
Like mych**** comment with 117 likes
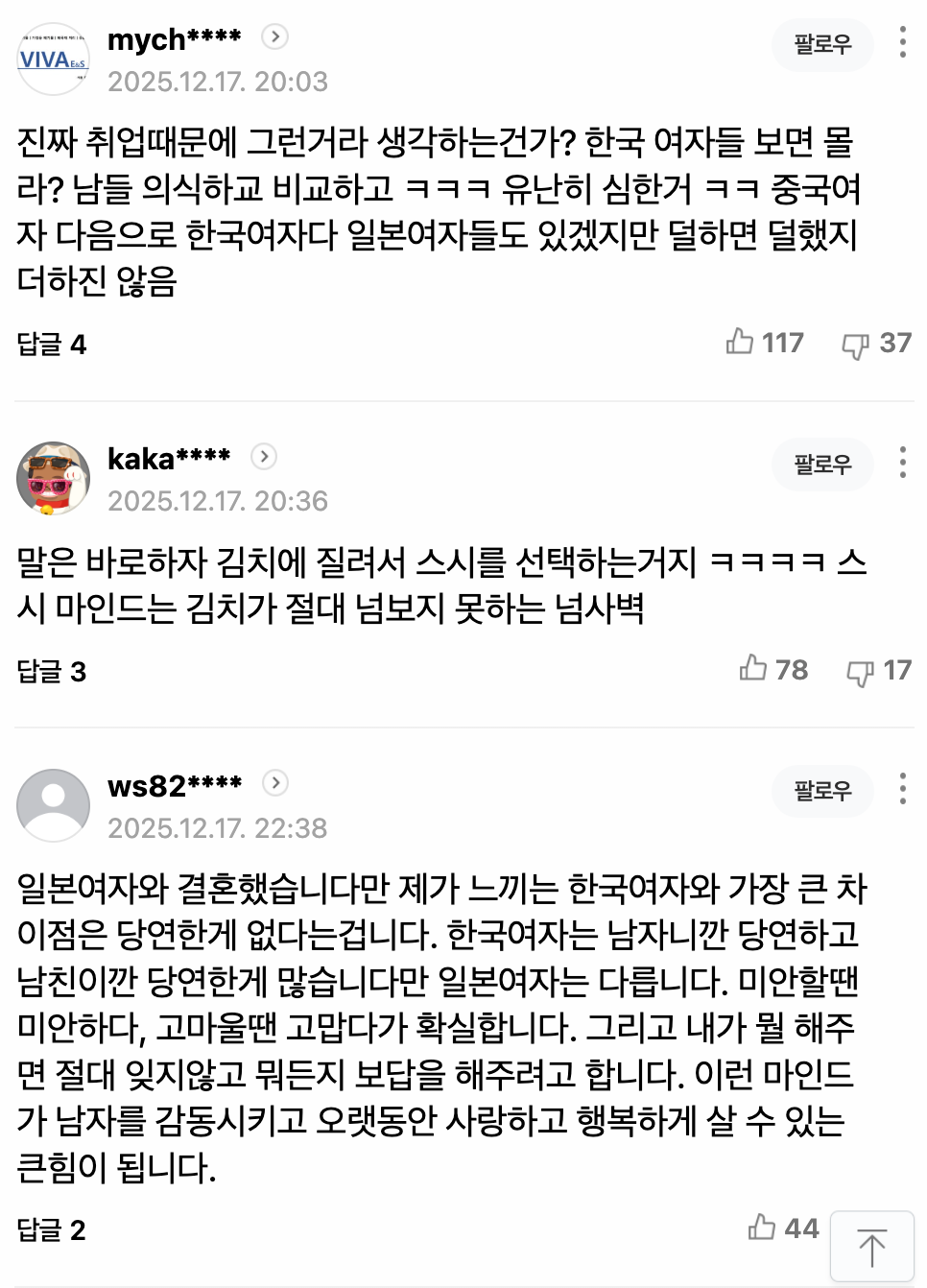(740, 342)
